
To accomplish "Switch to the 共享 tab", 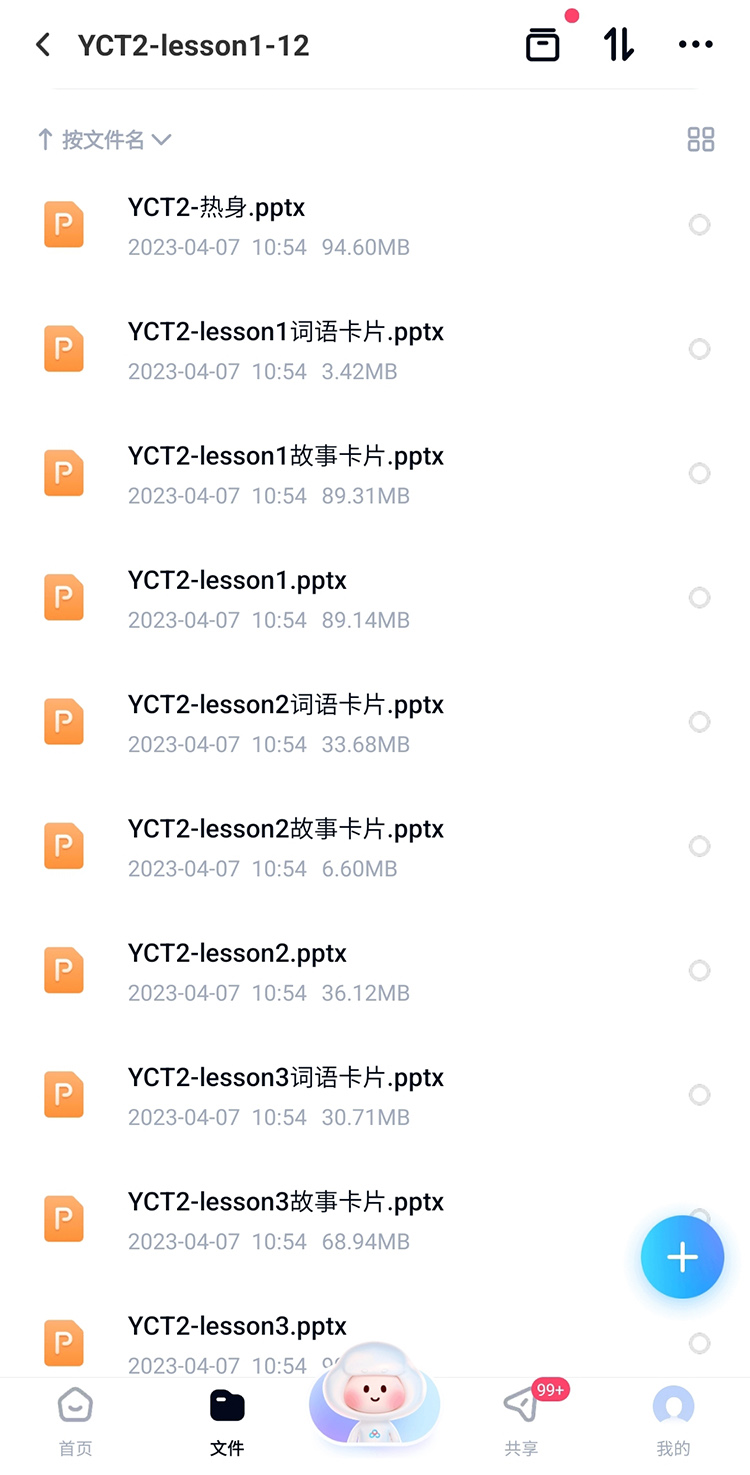I will point(521,1421).
